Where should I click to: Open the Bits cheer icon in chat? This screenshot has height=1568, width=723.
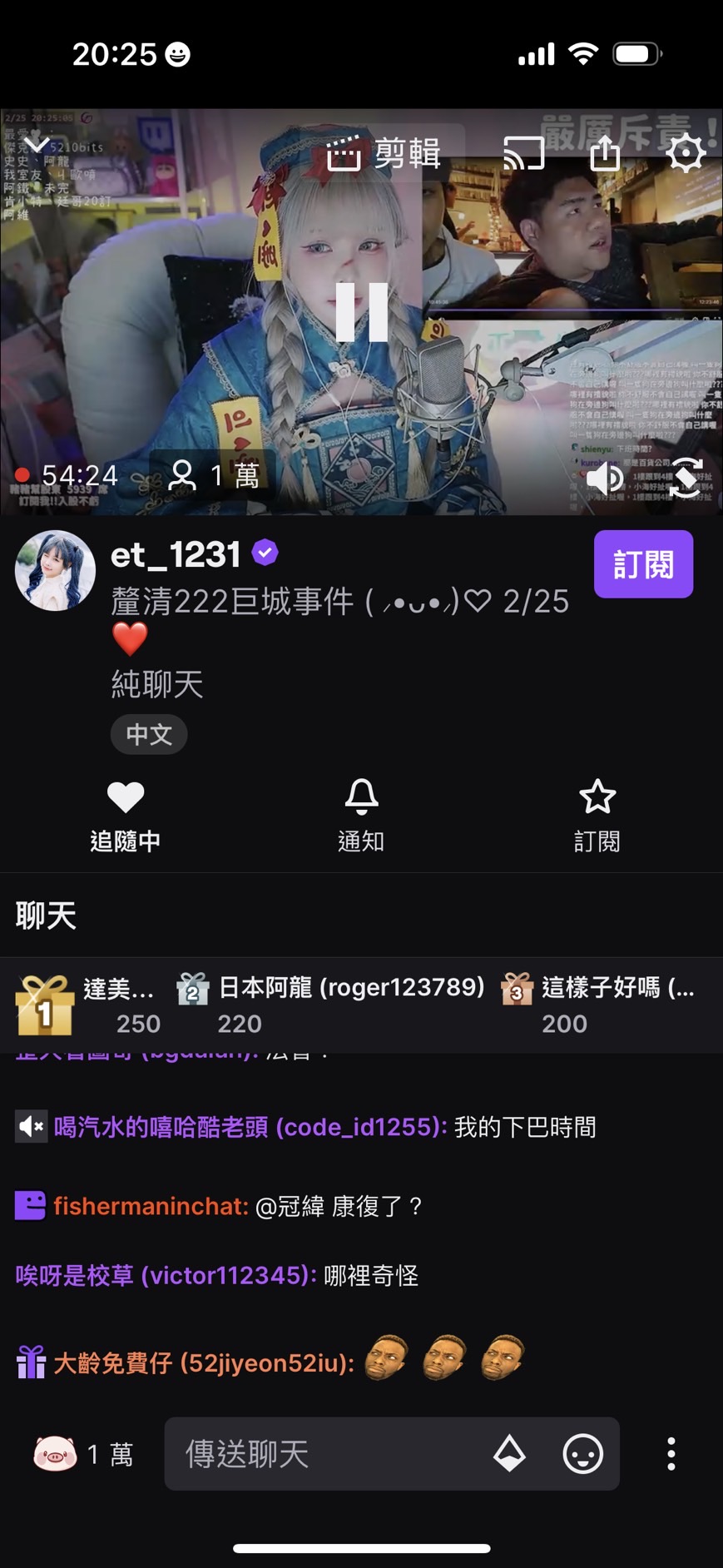[x=509, y=1454]
